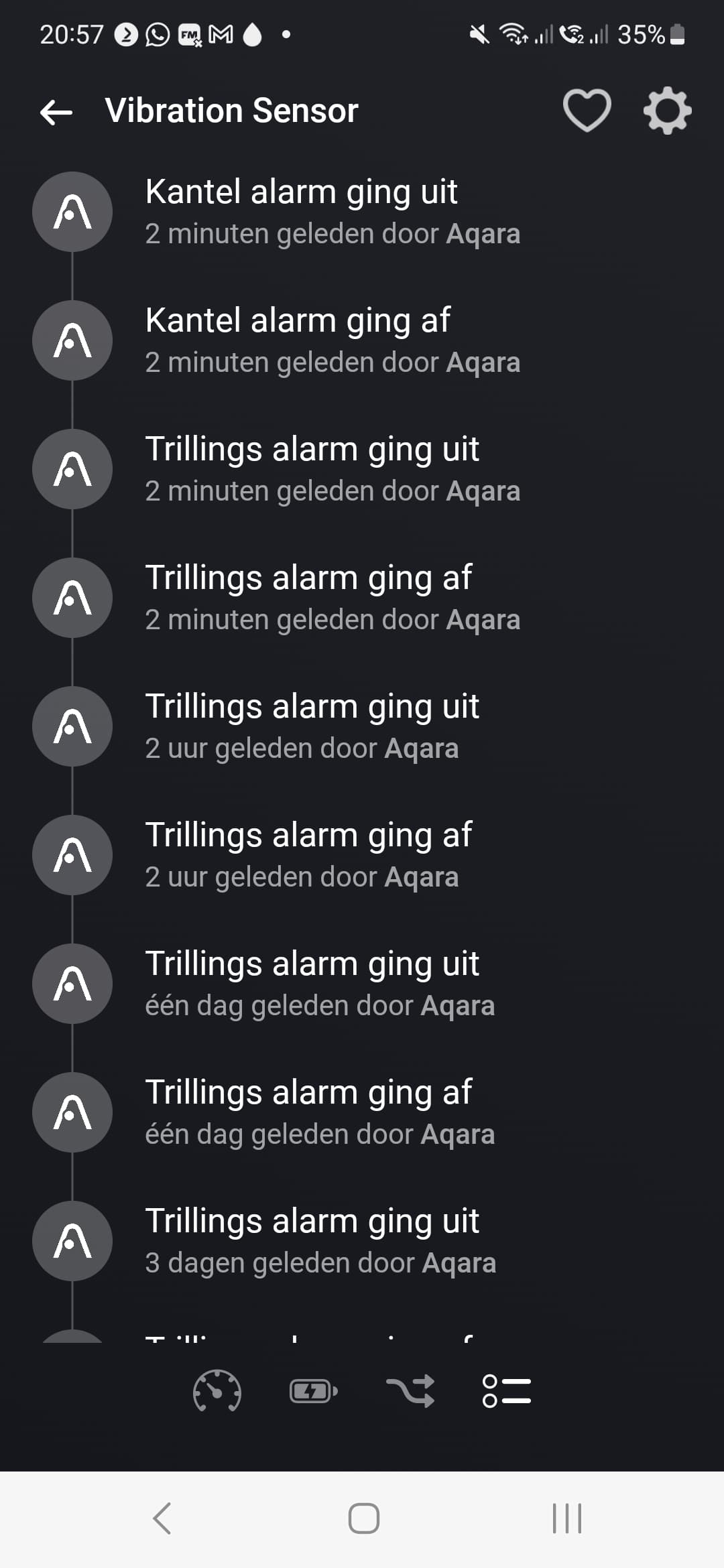
Task: Go back from Vibration Sensor screen
Action: pyautogui.click(x=56, y=112)
